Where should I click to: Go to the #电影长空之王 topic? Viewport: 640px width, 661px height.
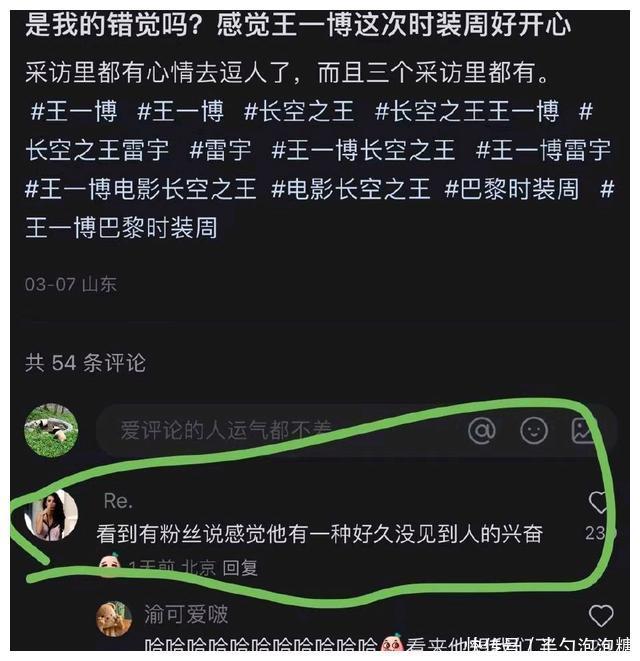[350, 188]
